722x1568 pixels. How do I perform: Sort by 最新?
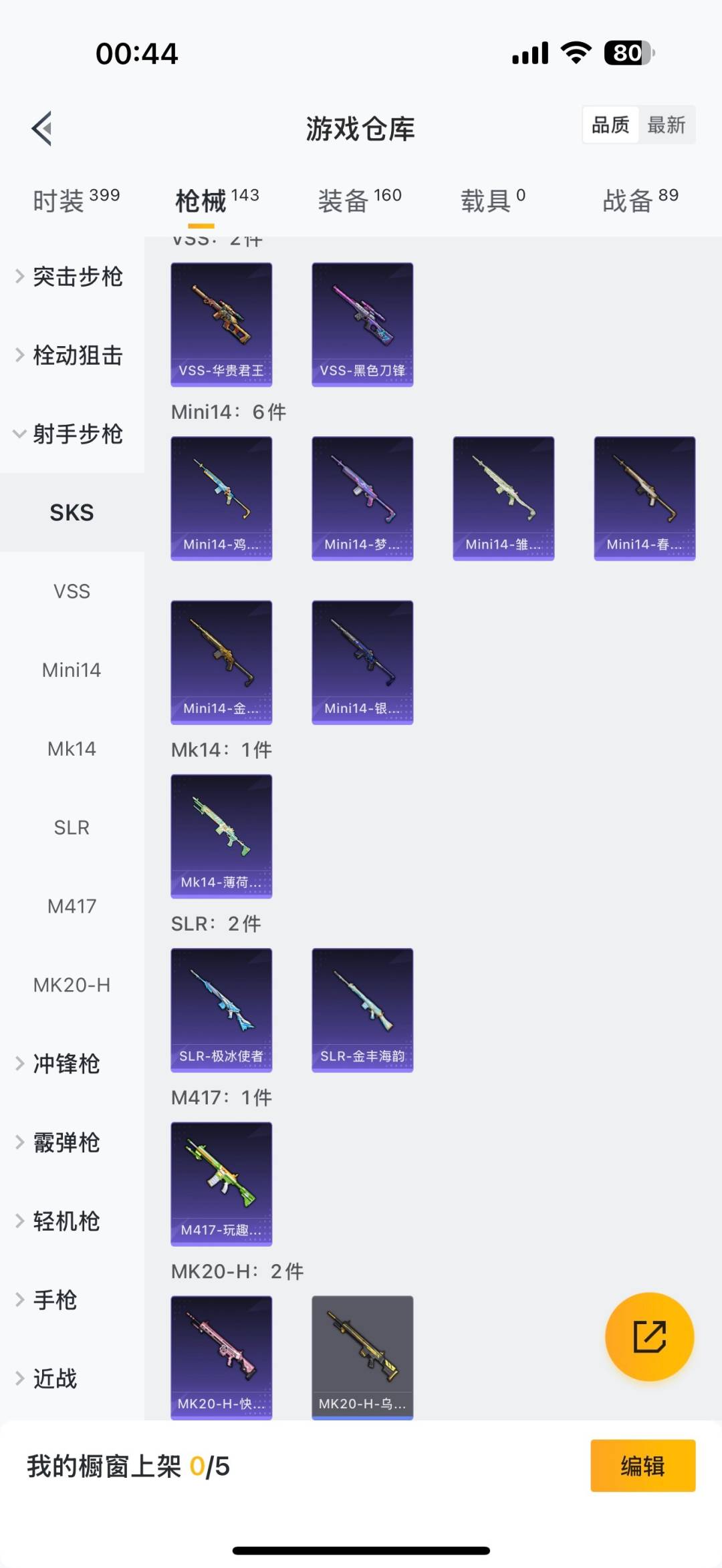(666, 125)
